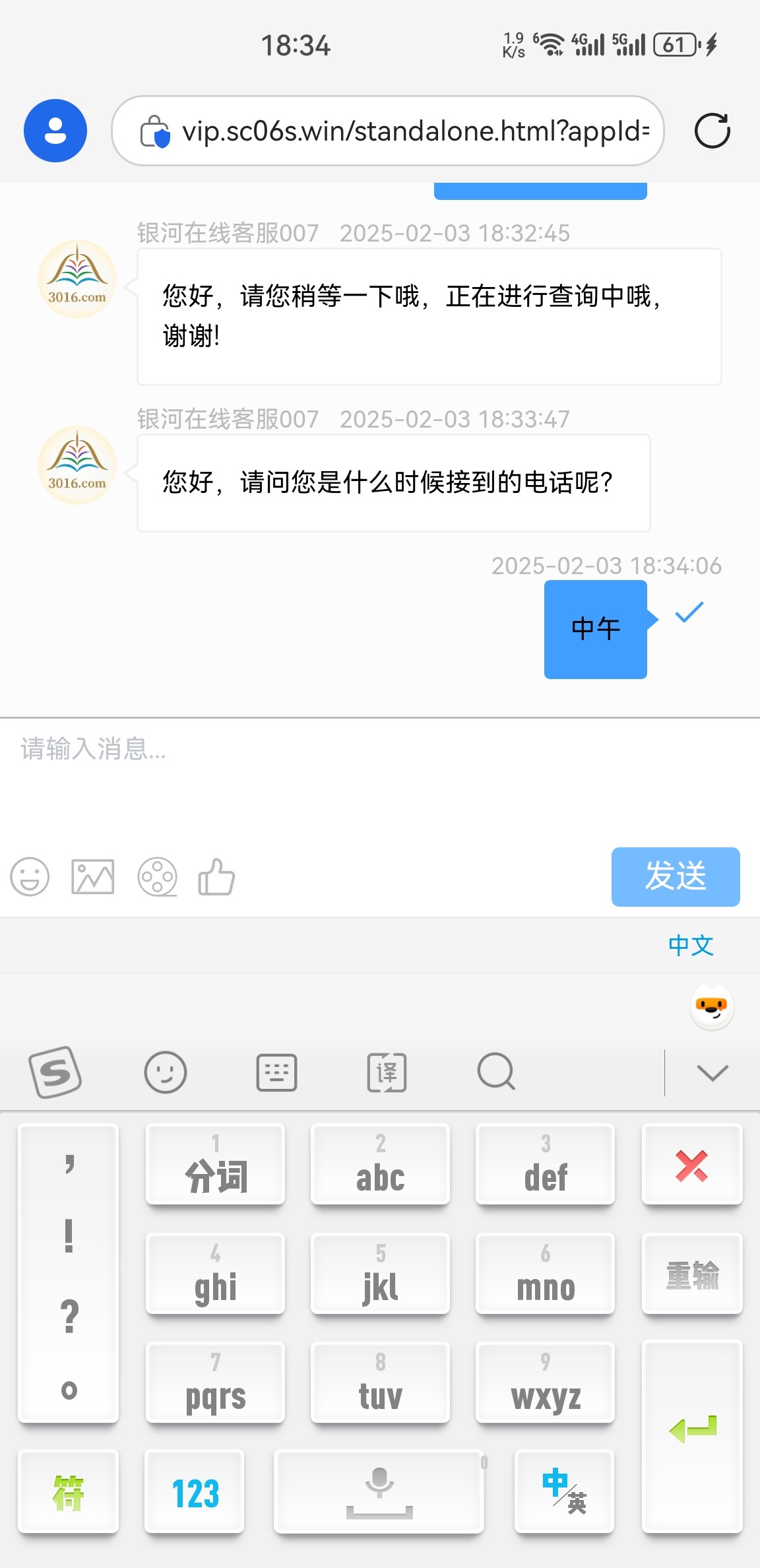Screen dimensions: 760x1568
Task: Tap the green enter key
Action: [692, 1436]
